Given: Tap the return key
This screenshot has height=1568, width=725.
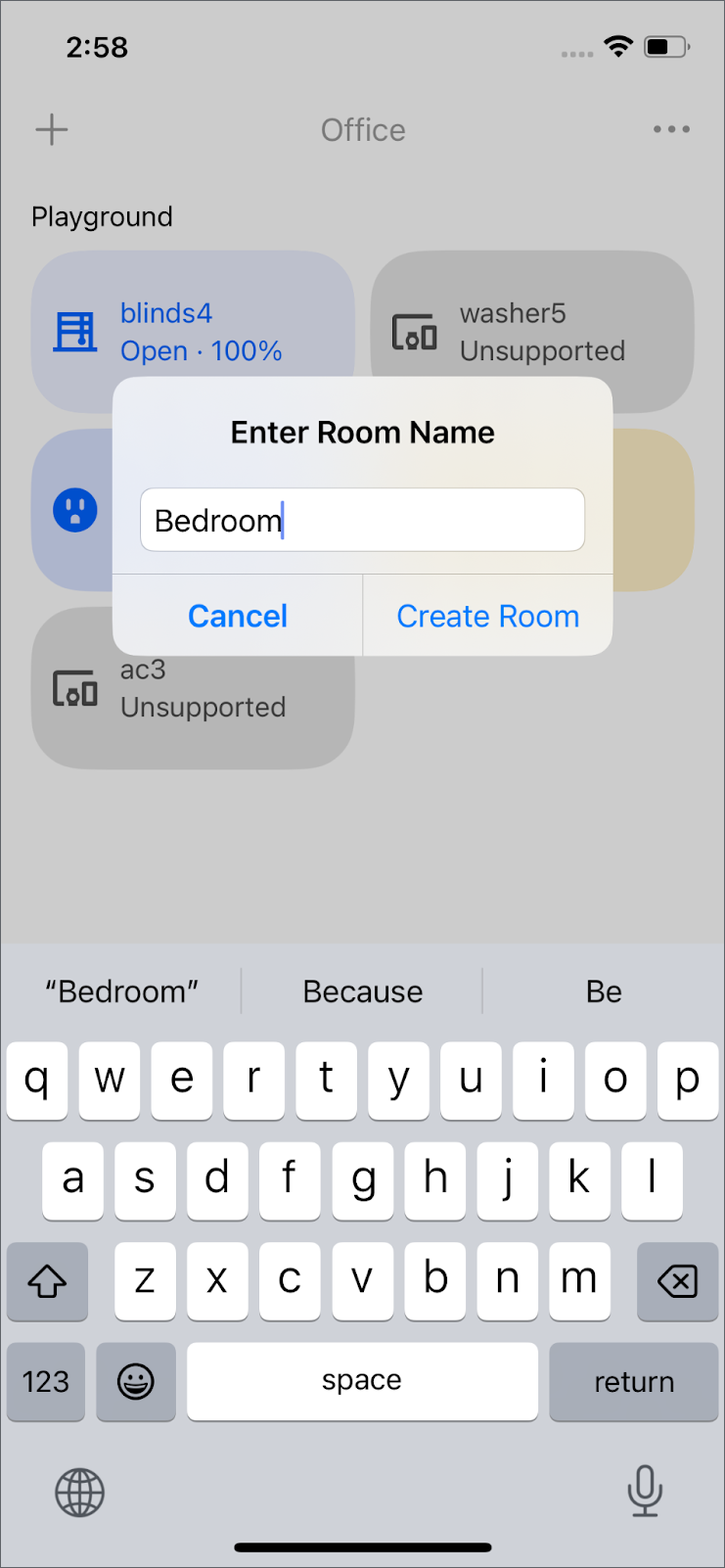Looking at the screenshot, I should click(633, 1381).
